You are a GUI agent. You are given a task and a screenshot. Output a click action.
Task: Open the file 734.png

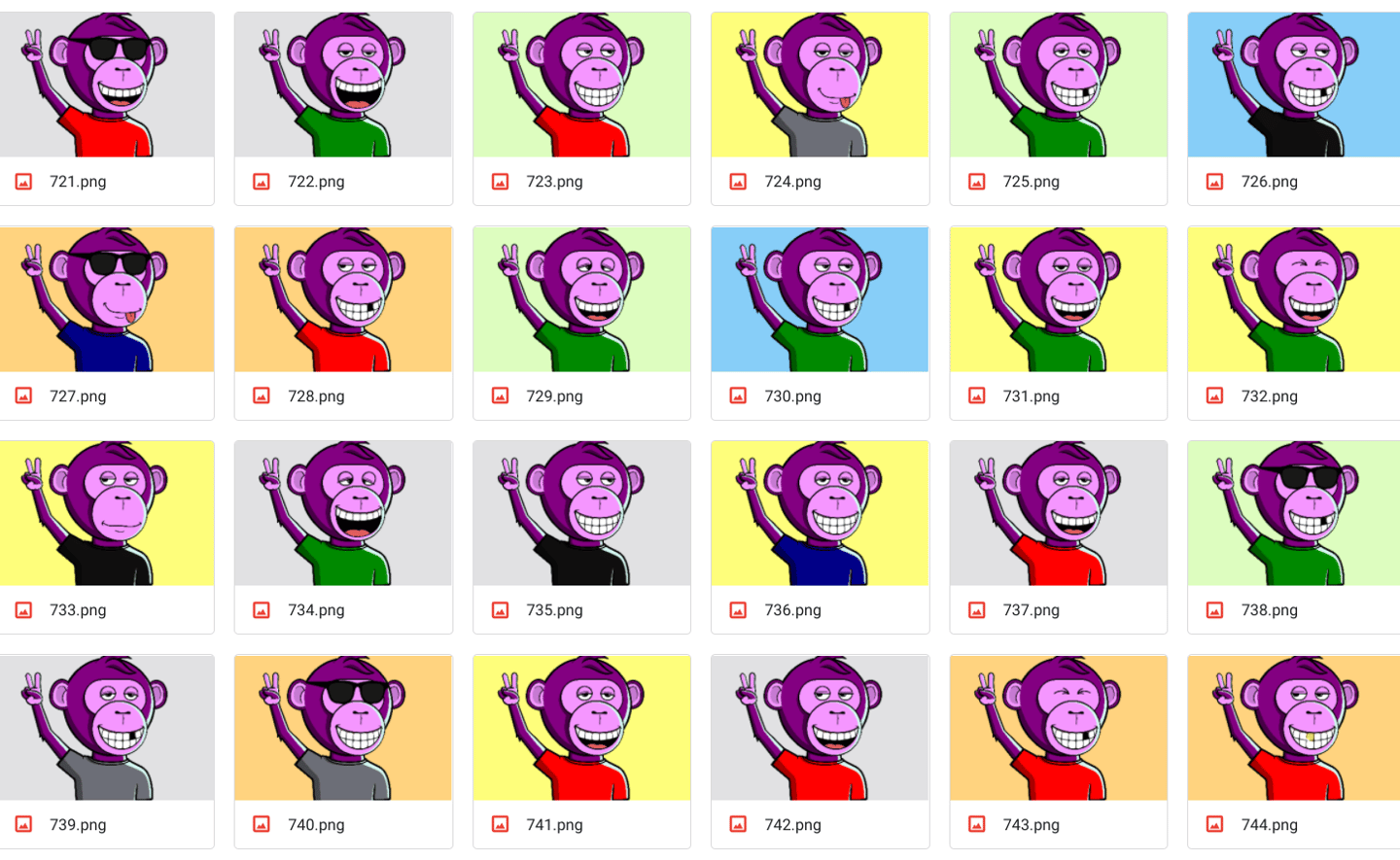click(343, 513)
